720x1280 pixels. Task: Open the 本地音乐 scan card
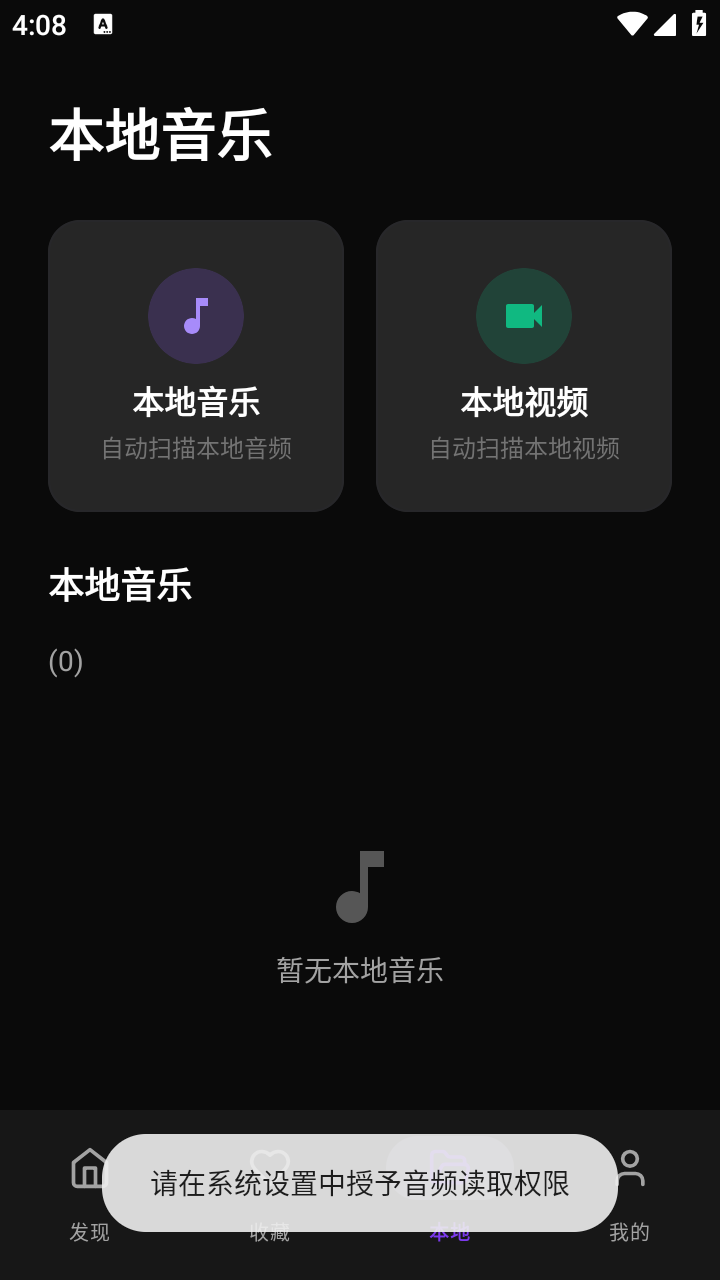196,365
